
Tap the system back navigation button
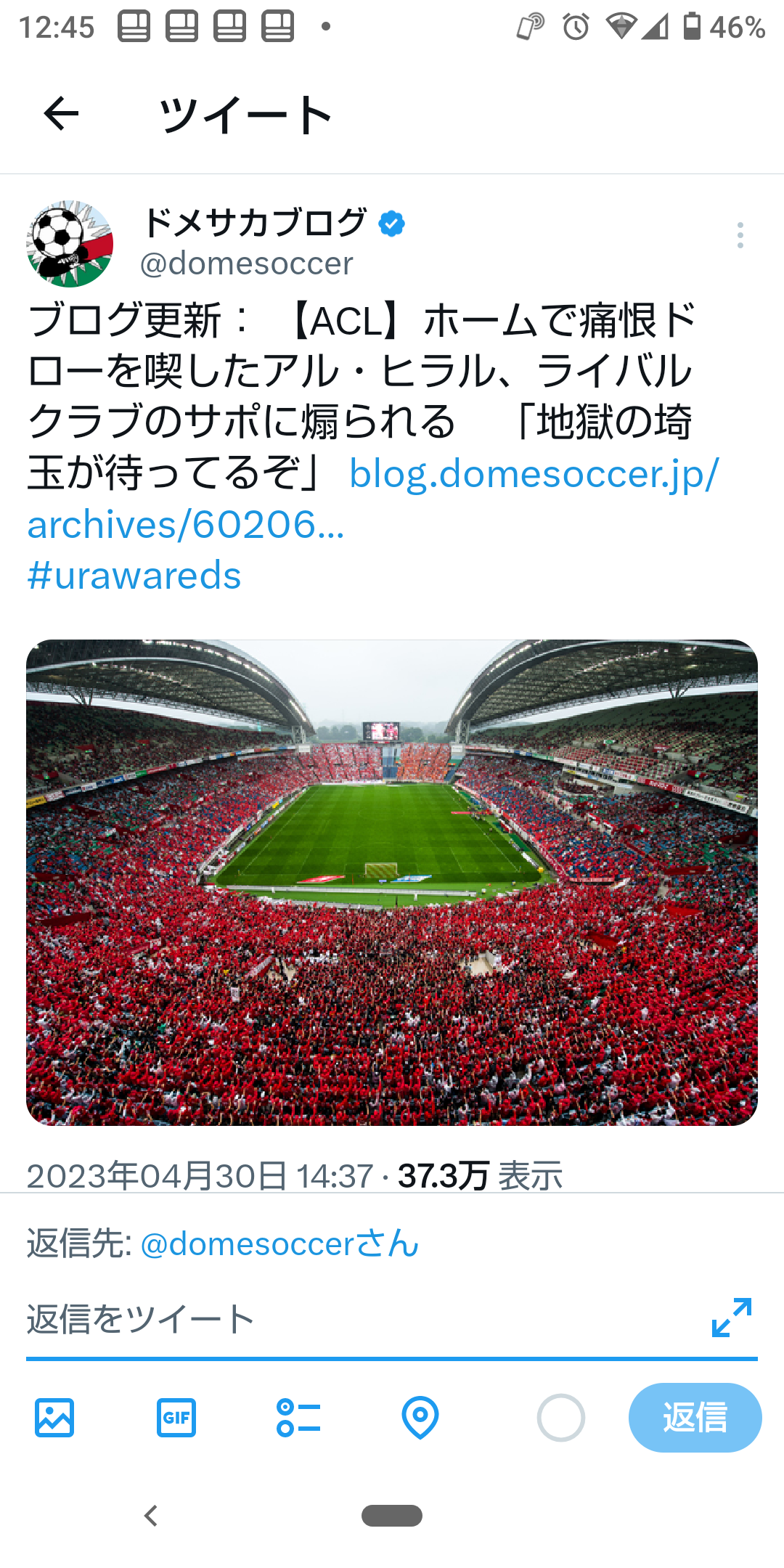coord(151,1516)
